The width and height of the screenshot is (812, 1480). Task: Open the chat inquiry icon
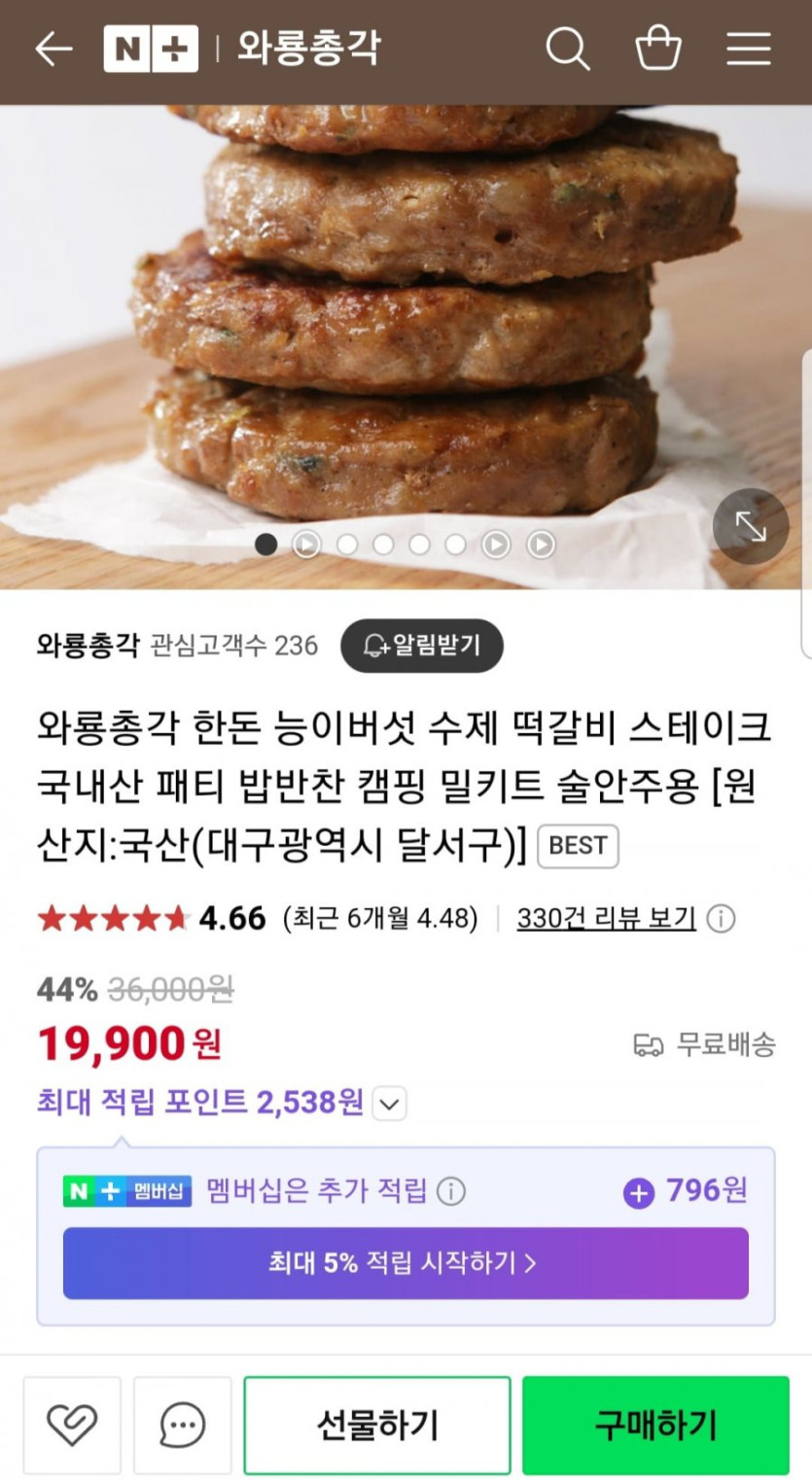[x=183, y=1426]
